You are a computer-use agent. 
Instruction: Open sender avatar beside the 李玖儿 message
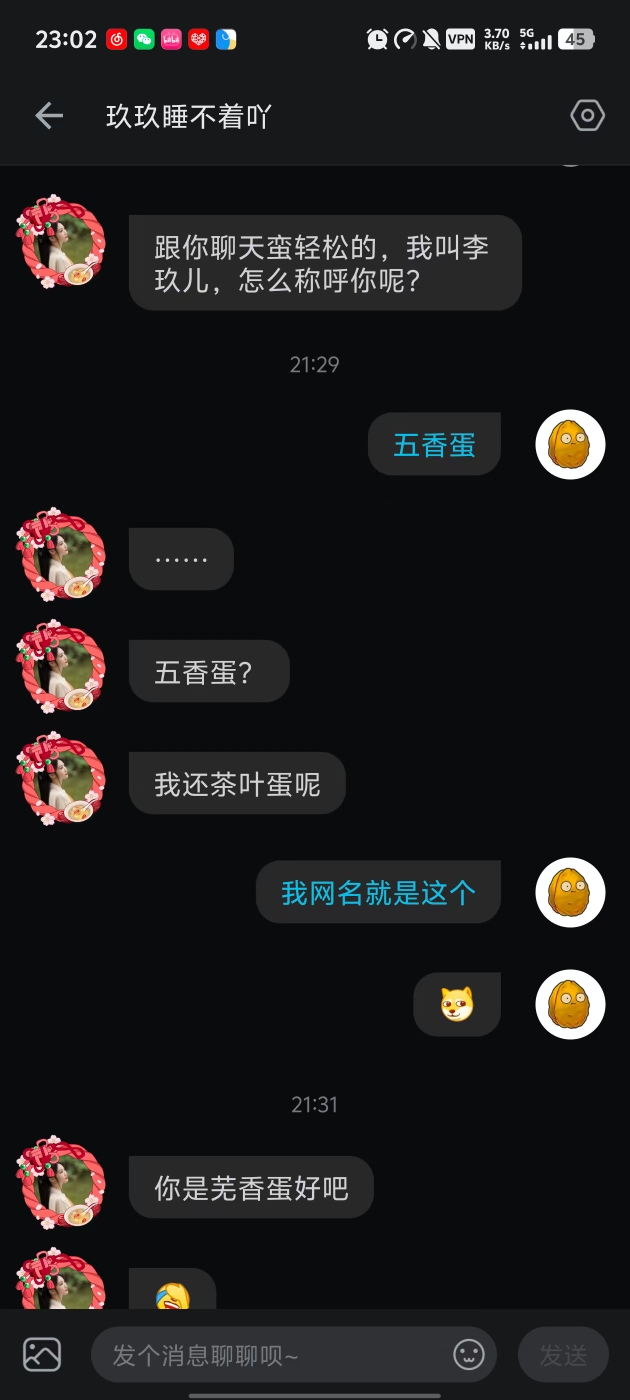pyautogui.click(x=62, y=244)
